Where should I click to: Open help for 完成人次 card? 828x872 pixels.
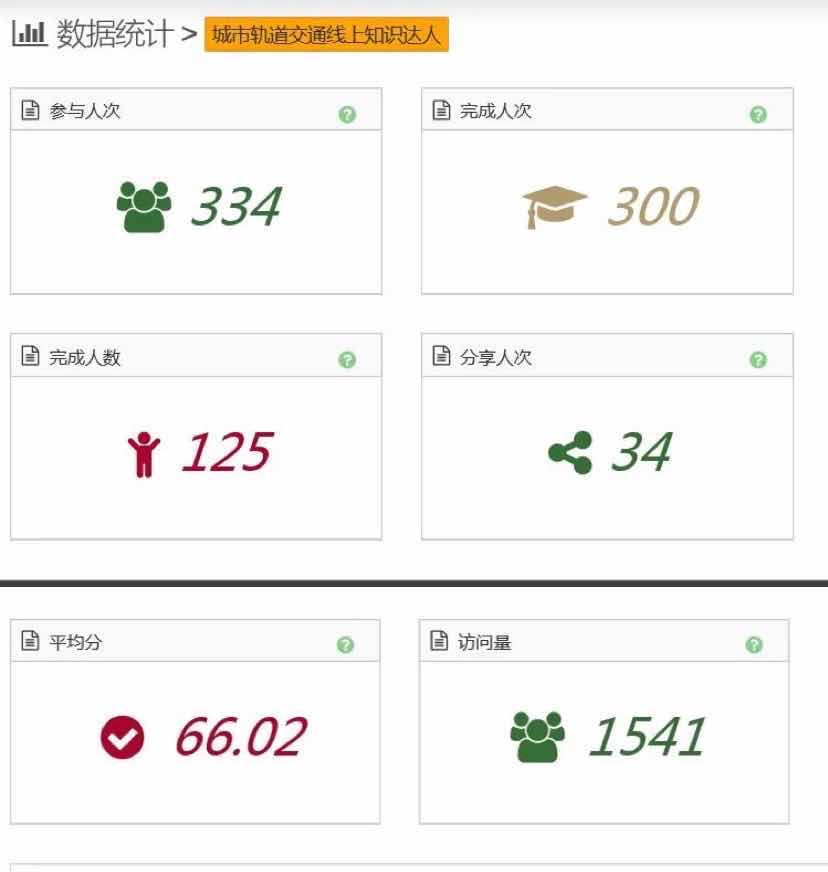click(x=758, y=115)
